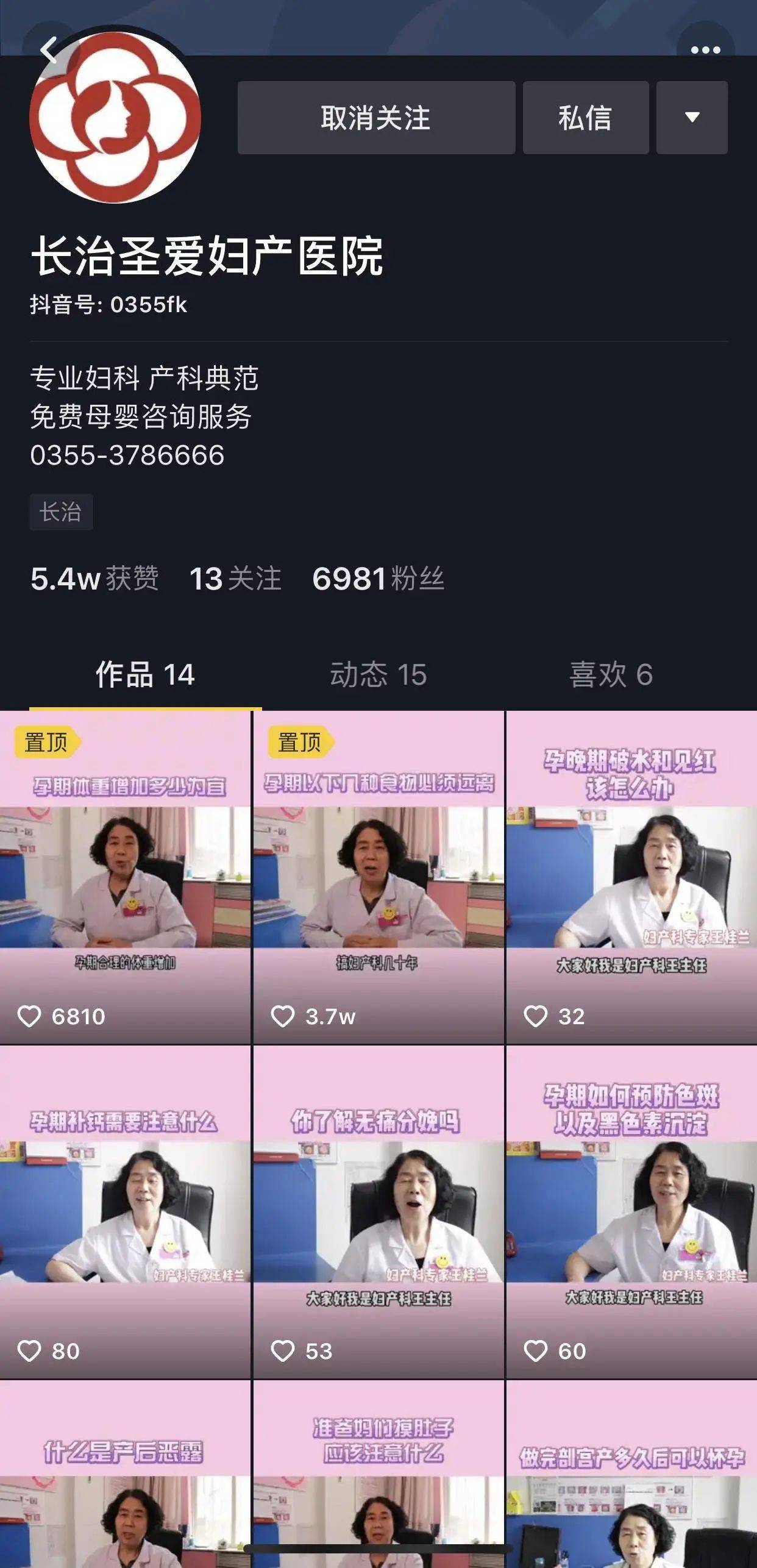Open the three-dot overflow menu
The image size is (757, 1568).
point(705,50)
